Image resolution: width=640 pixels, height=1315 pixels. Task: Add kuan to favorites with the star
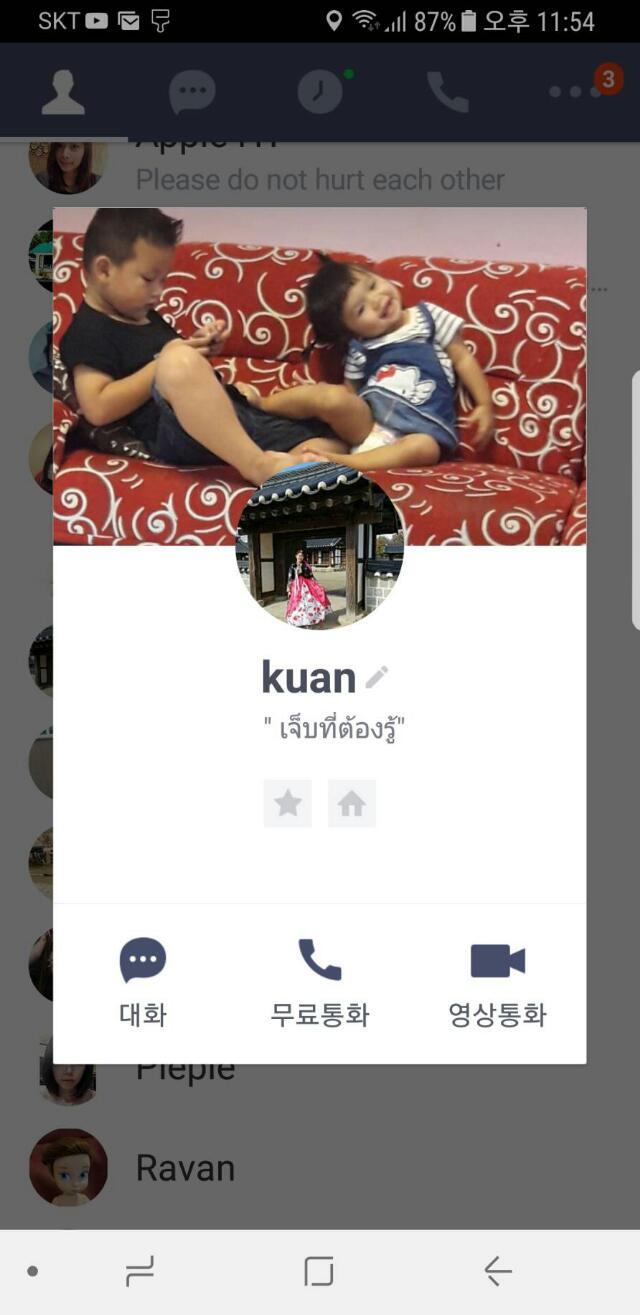click(x=288, y=803)
